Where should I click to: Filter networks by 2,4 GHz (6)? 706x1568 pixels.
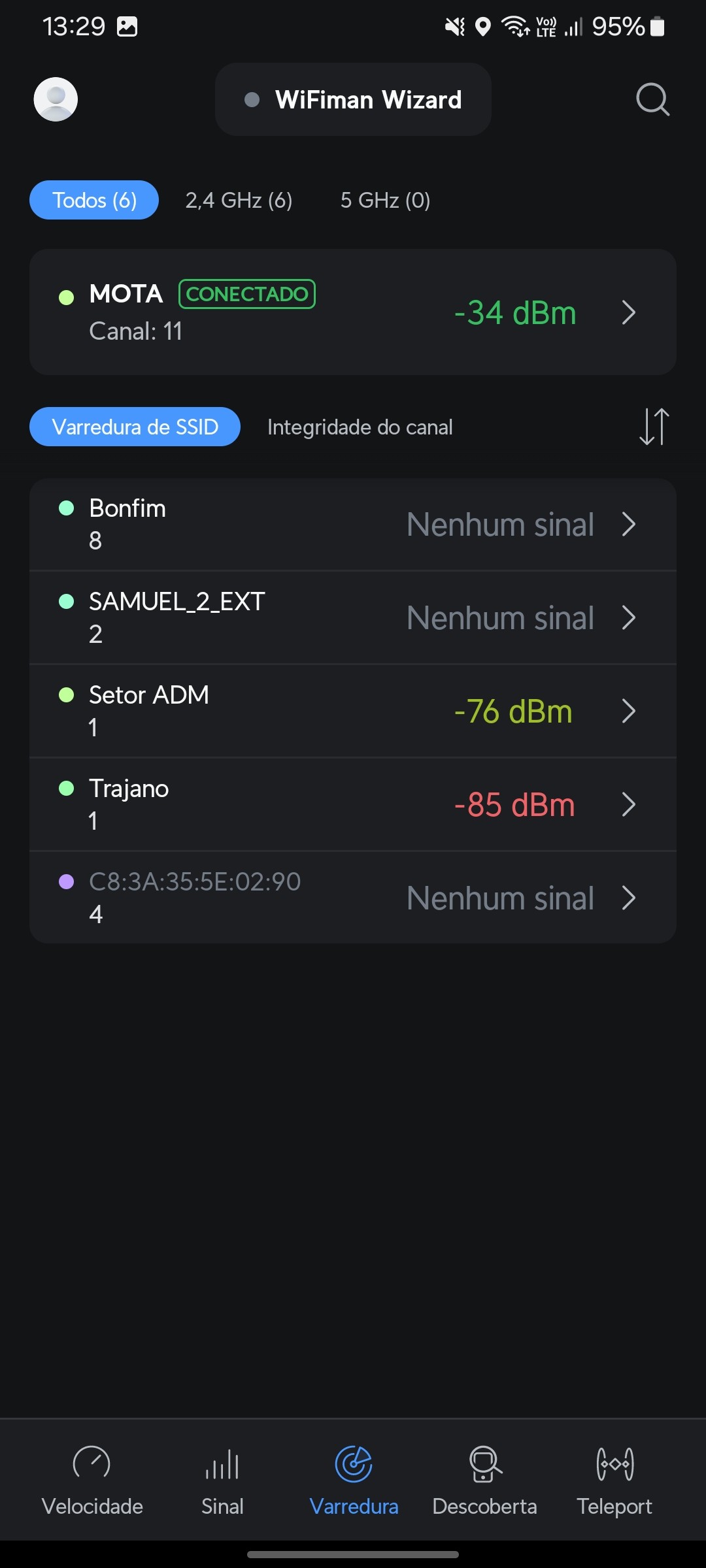tap(239, 200)
